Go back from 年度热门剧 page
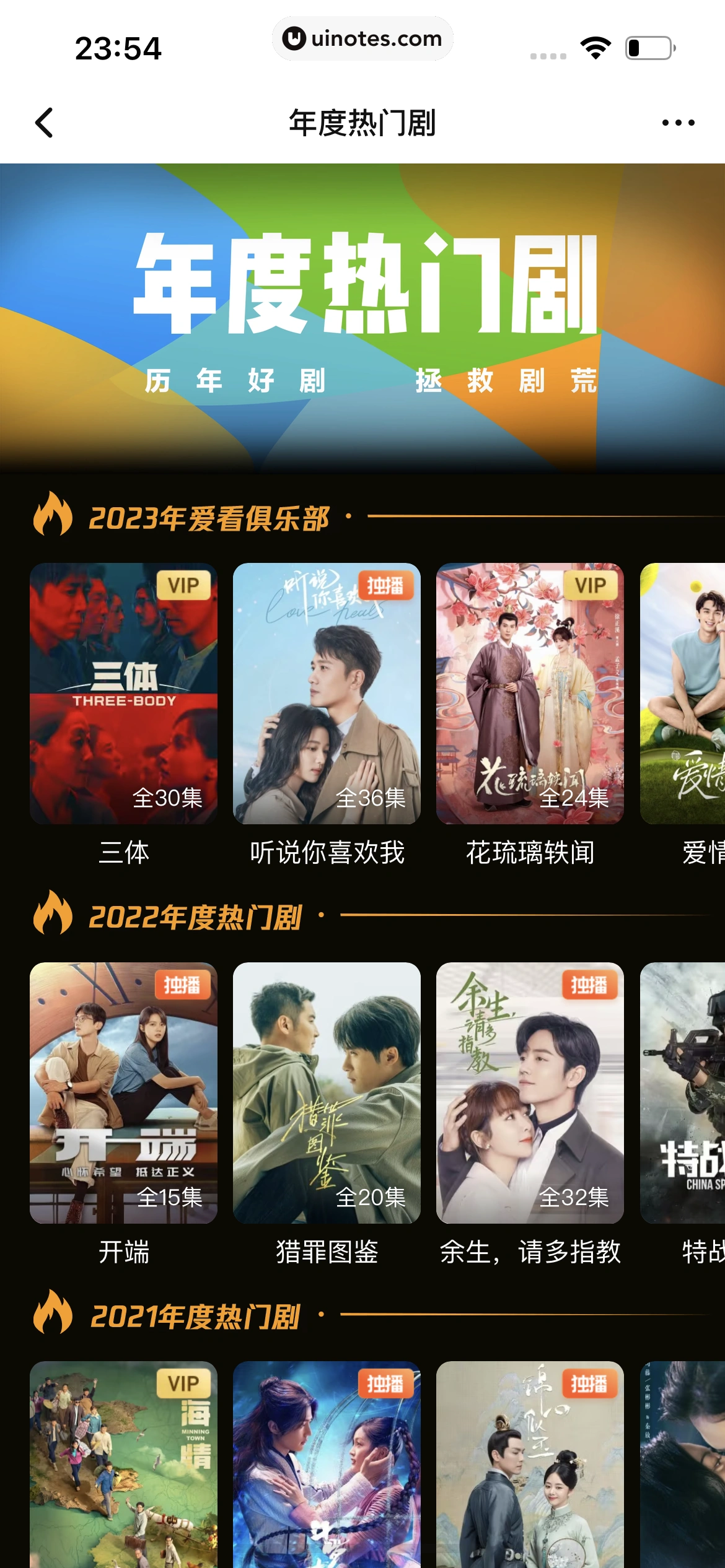The width and height of the screenshot is (725, 1568). (x=45, y=123)
